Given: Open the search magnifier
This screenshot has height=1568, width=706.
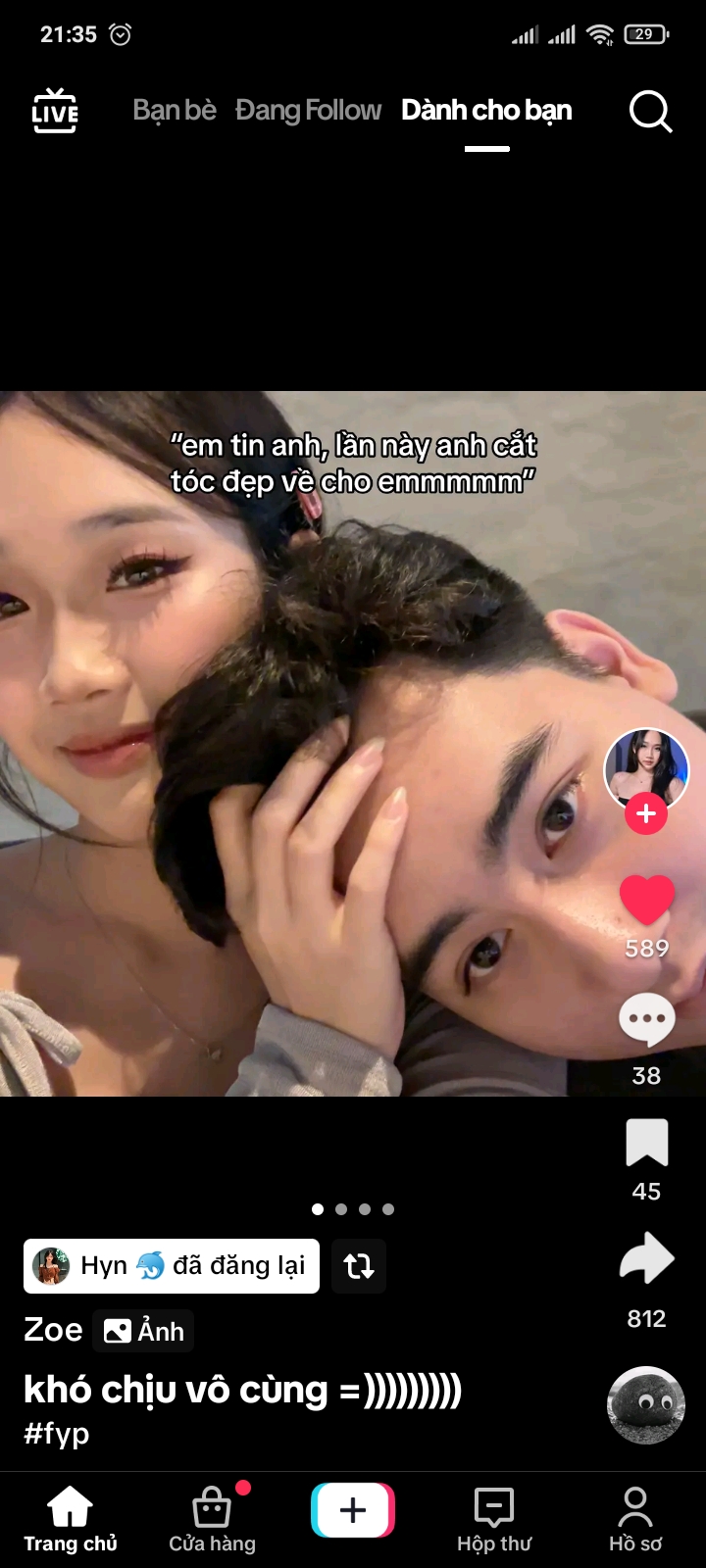Looking at the screenshot, I should click(x=650, y=112).
